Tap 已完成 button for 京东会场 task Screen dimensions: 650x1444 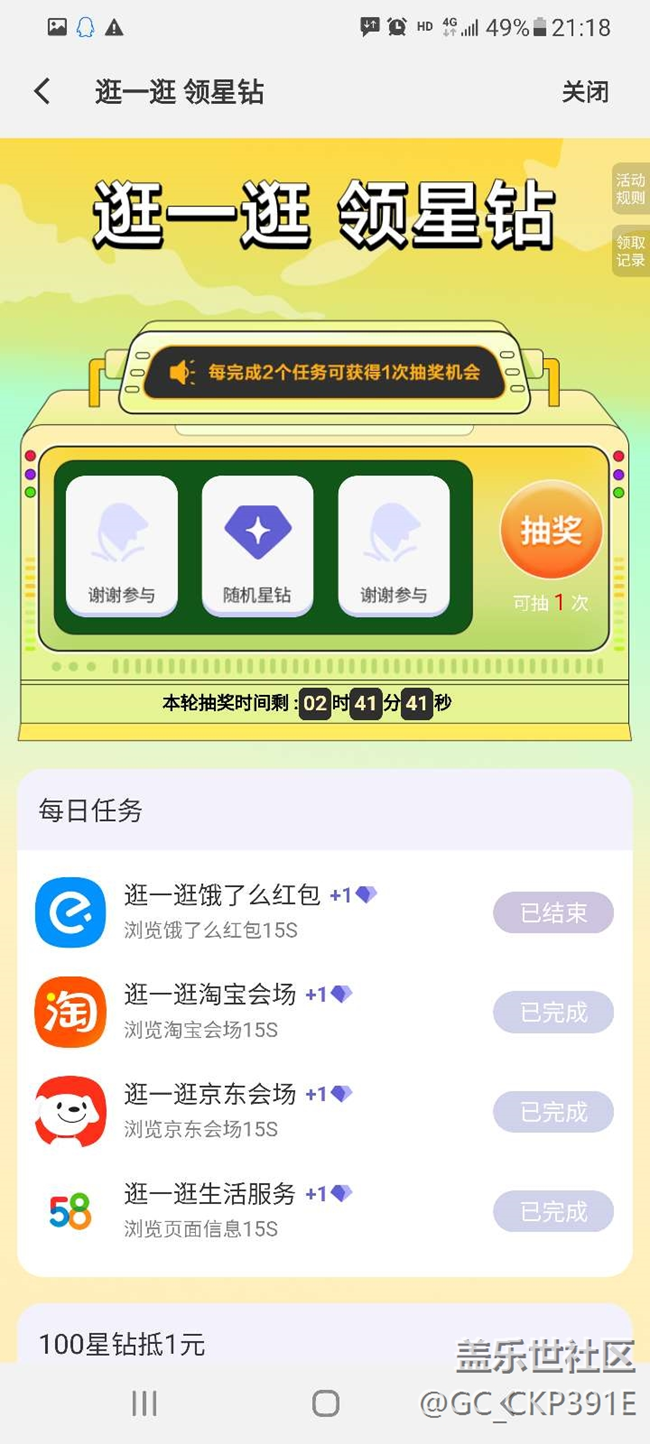pyautogui.click(x=553, y=1112)
